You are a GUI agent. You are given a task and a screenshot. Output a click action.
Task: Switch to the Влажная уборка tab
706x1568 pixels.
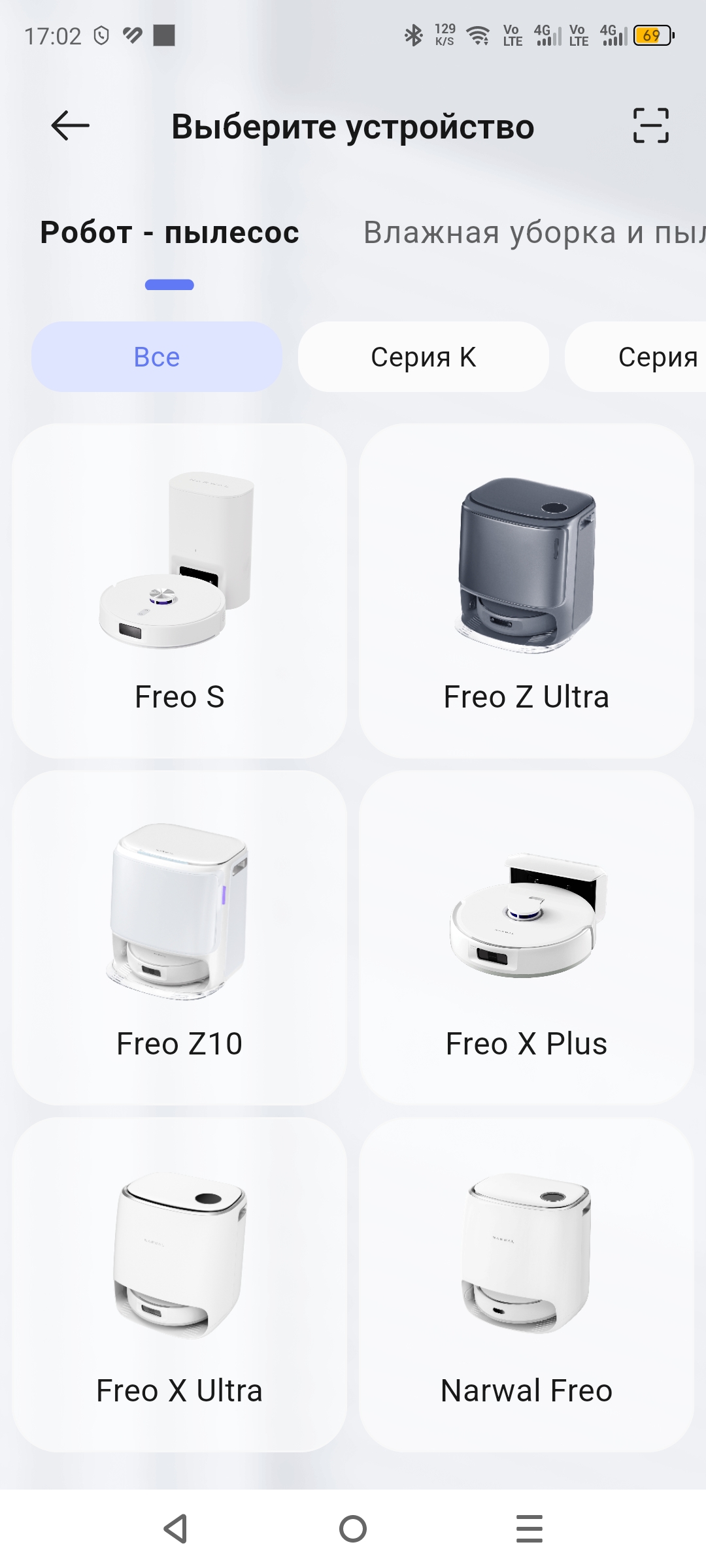tap(533, 233)
